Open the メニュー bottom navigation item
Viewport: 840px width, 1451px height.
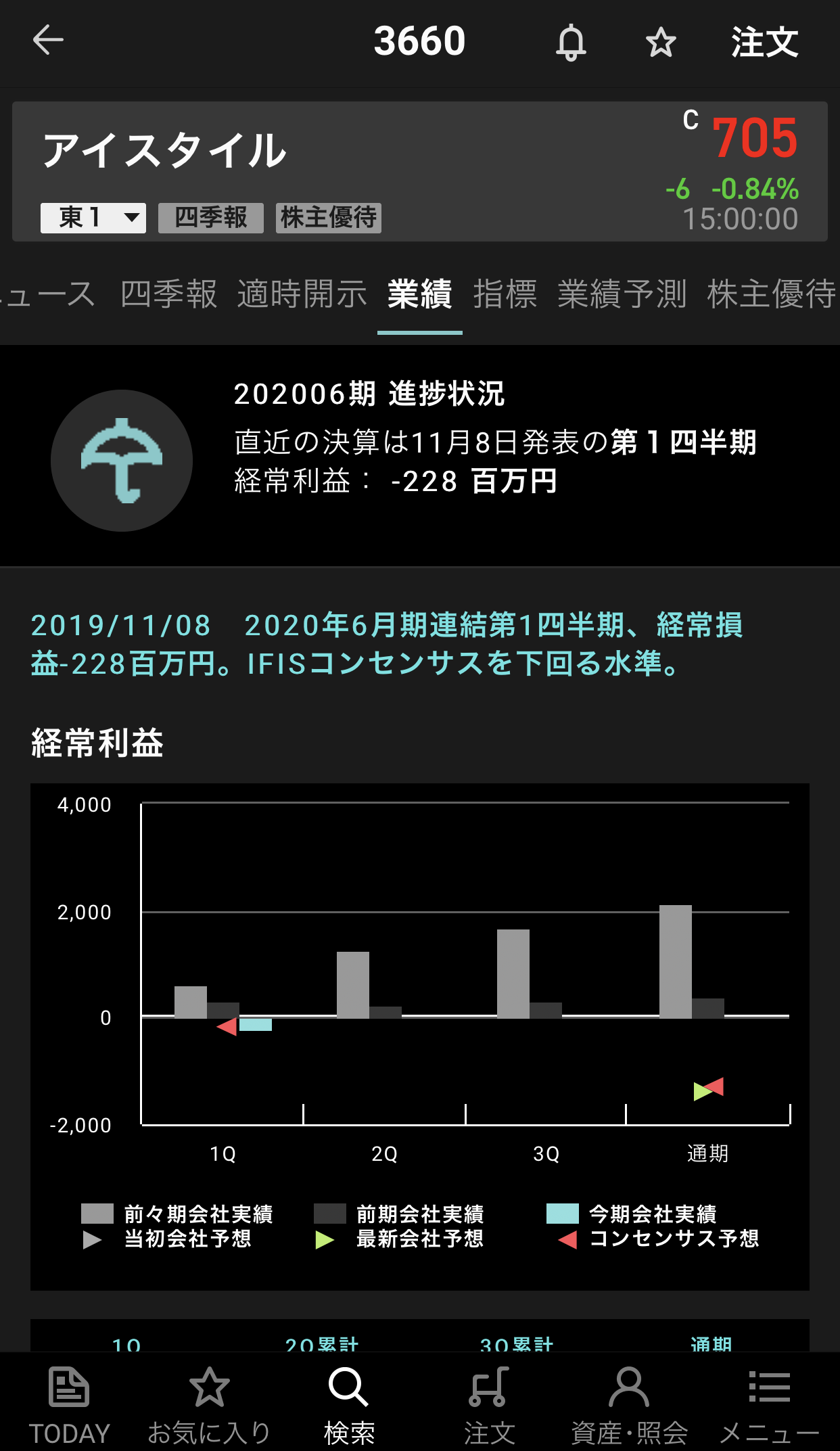tap(769, 1404)
